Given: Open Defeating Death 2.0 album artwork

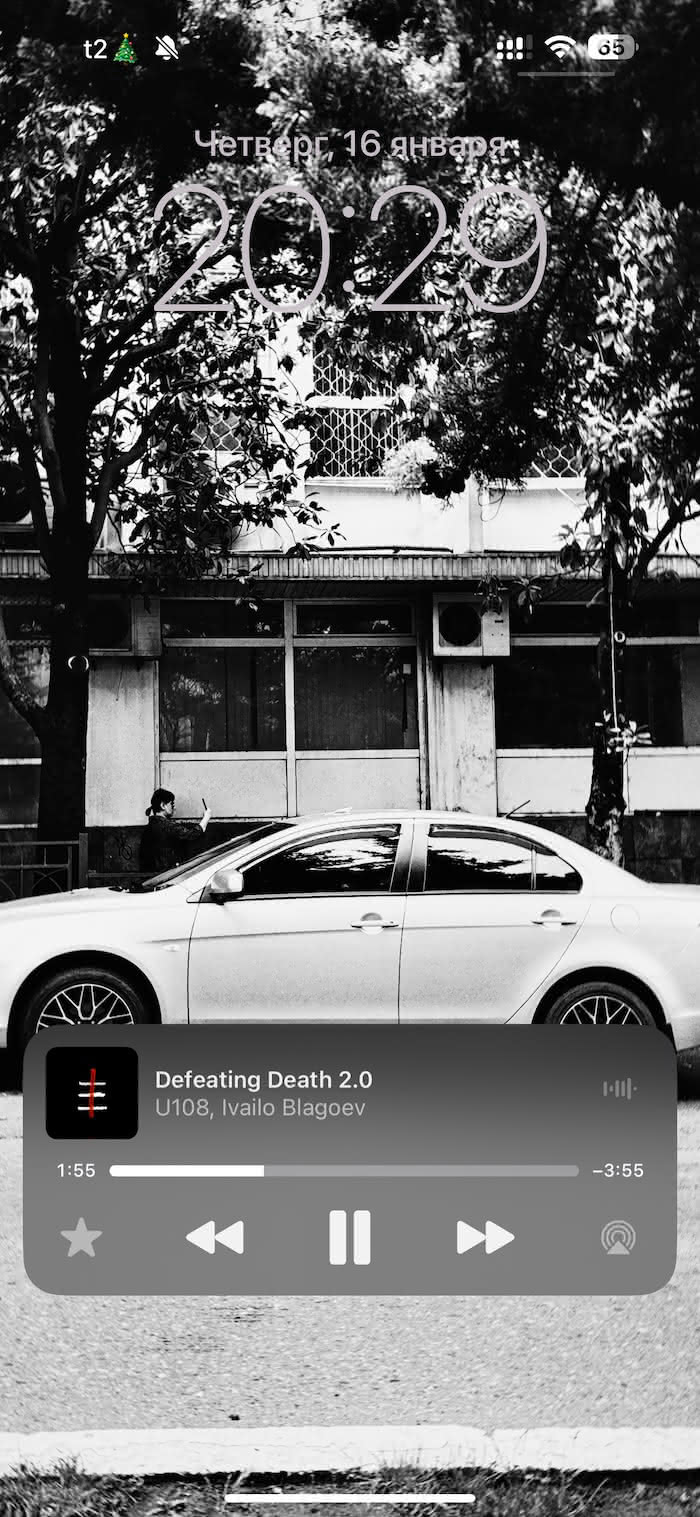Looking at the screenshot, I should tap(92, 1093).
